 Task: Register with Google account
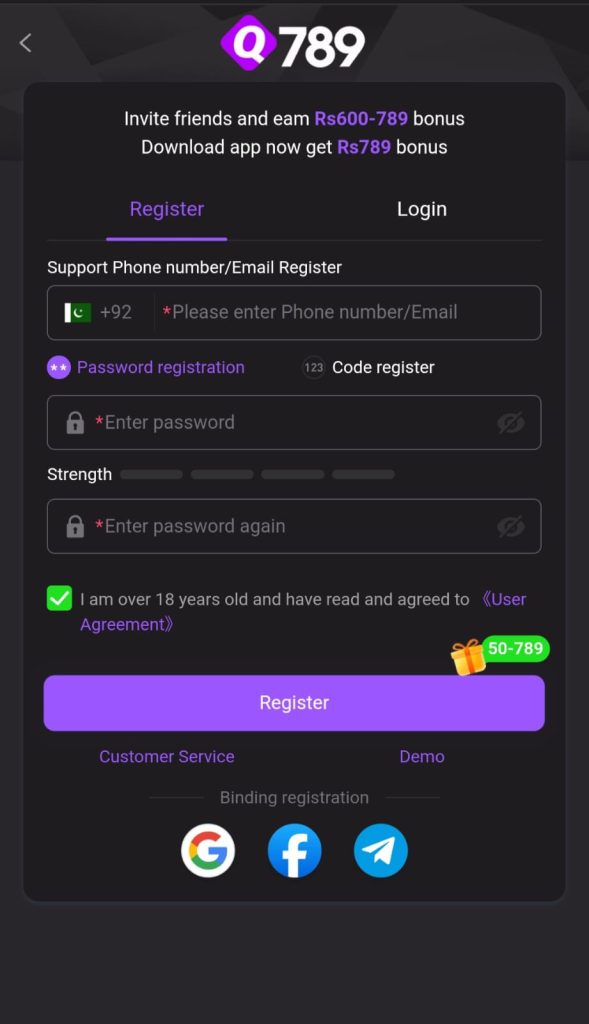[x=208, y=850]
